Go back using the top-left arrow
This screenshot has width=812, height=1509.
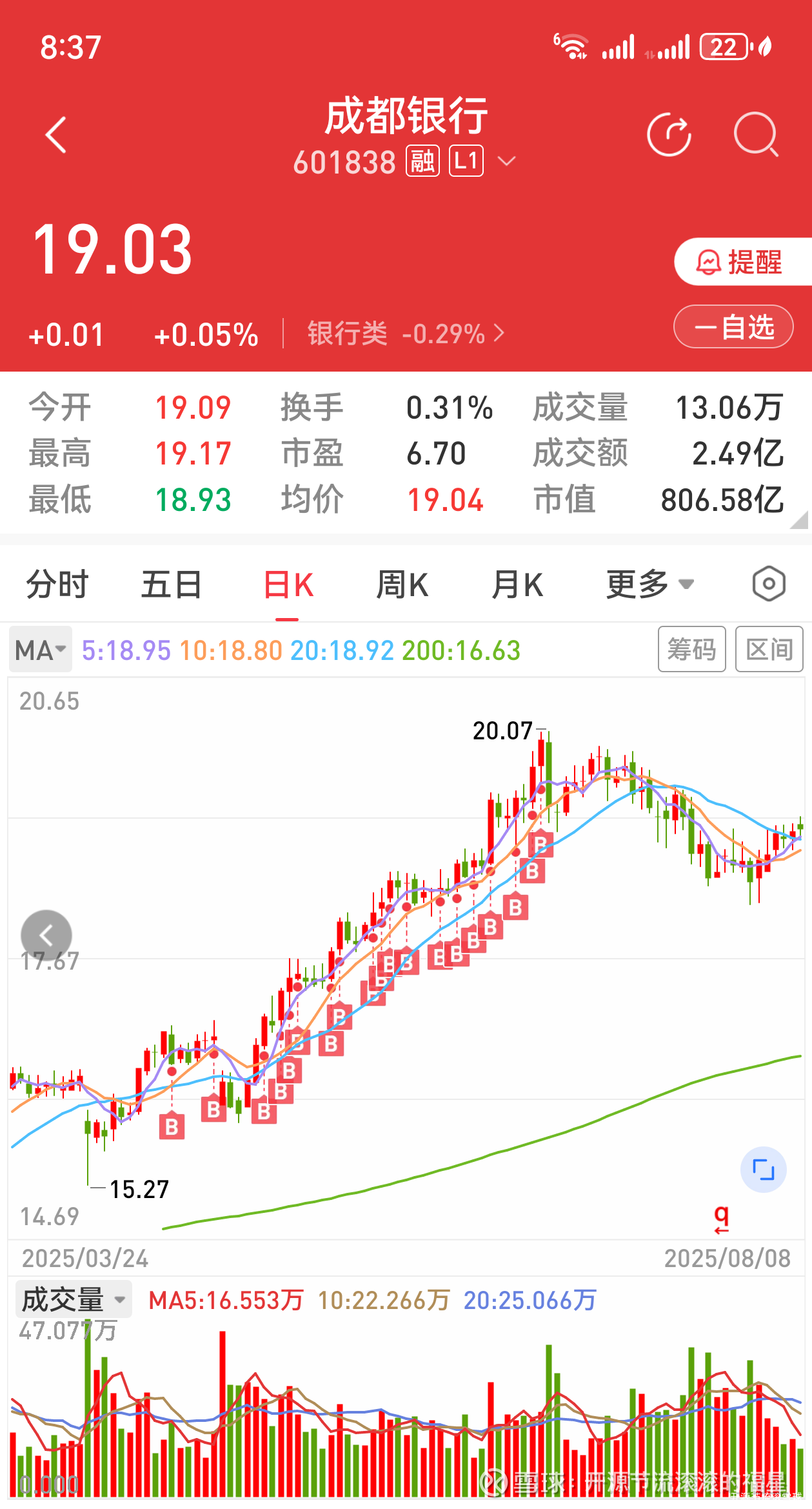(x=56, y=135)
